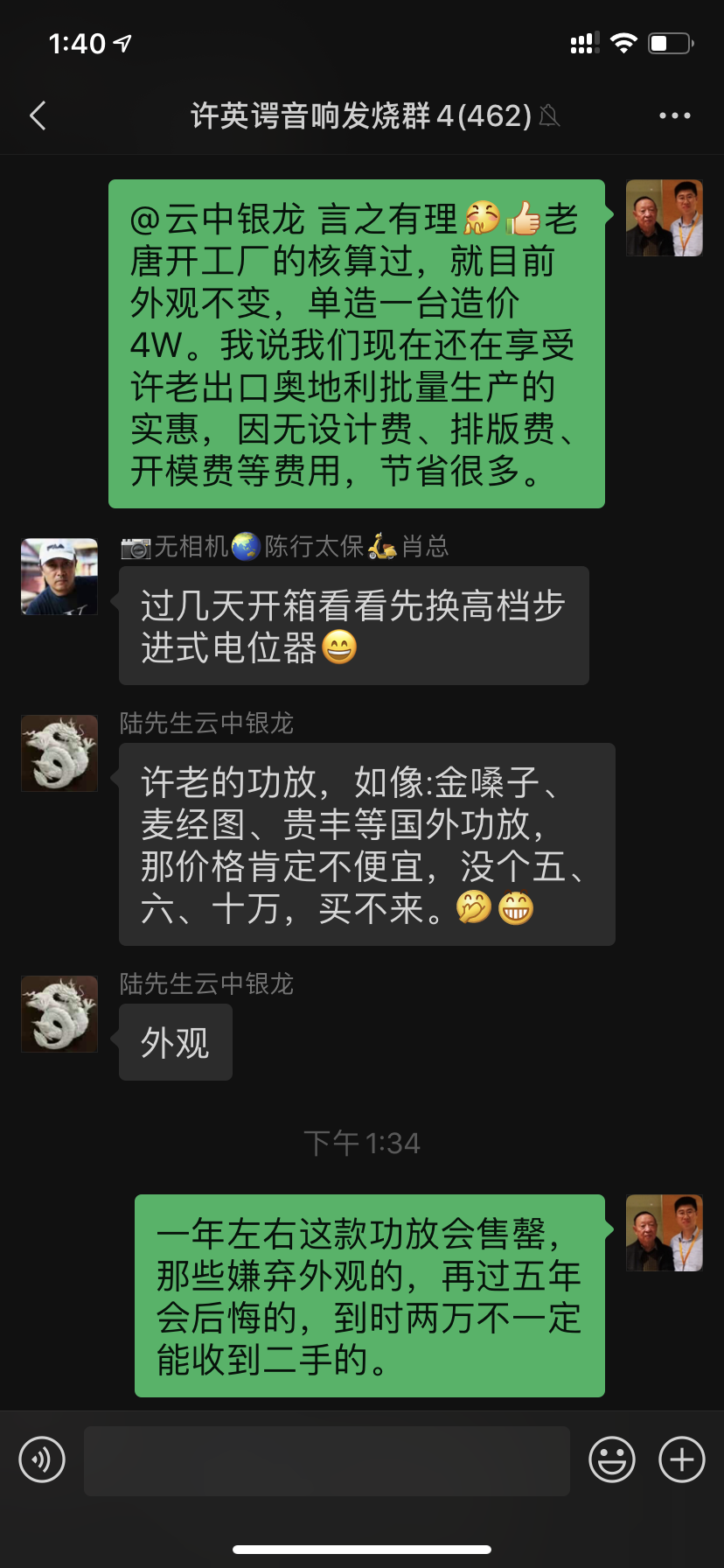This screenshot has width=724, height=1568.
Task: Open own avatar beside 一年左右 message
Action: click(665, 1233)
